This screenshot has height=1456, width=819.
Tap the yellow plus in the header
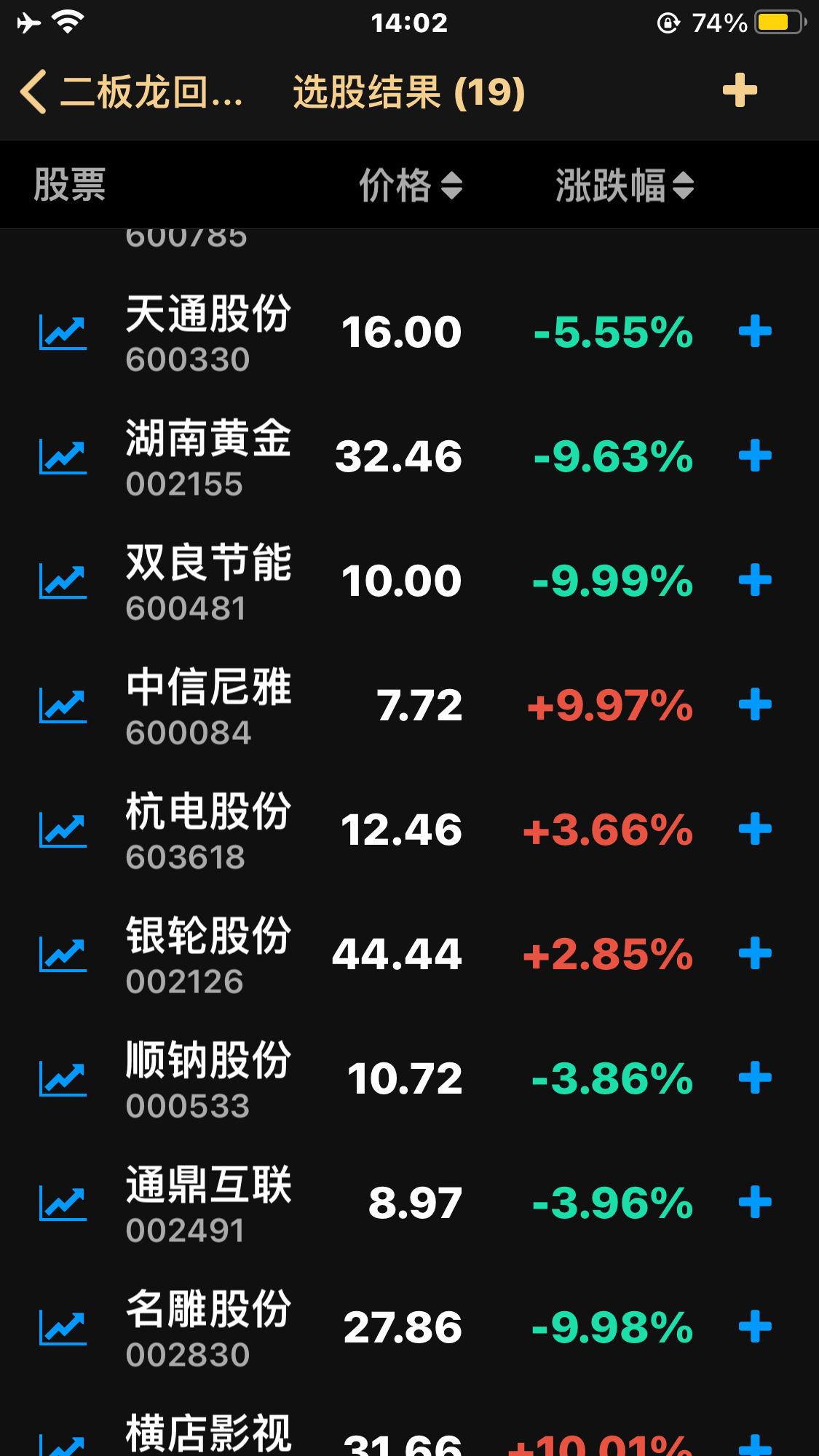coord(740,91)
